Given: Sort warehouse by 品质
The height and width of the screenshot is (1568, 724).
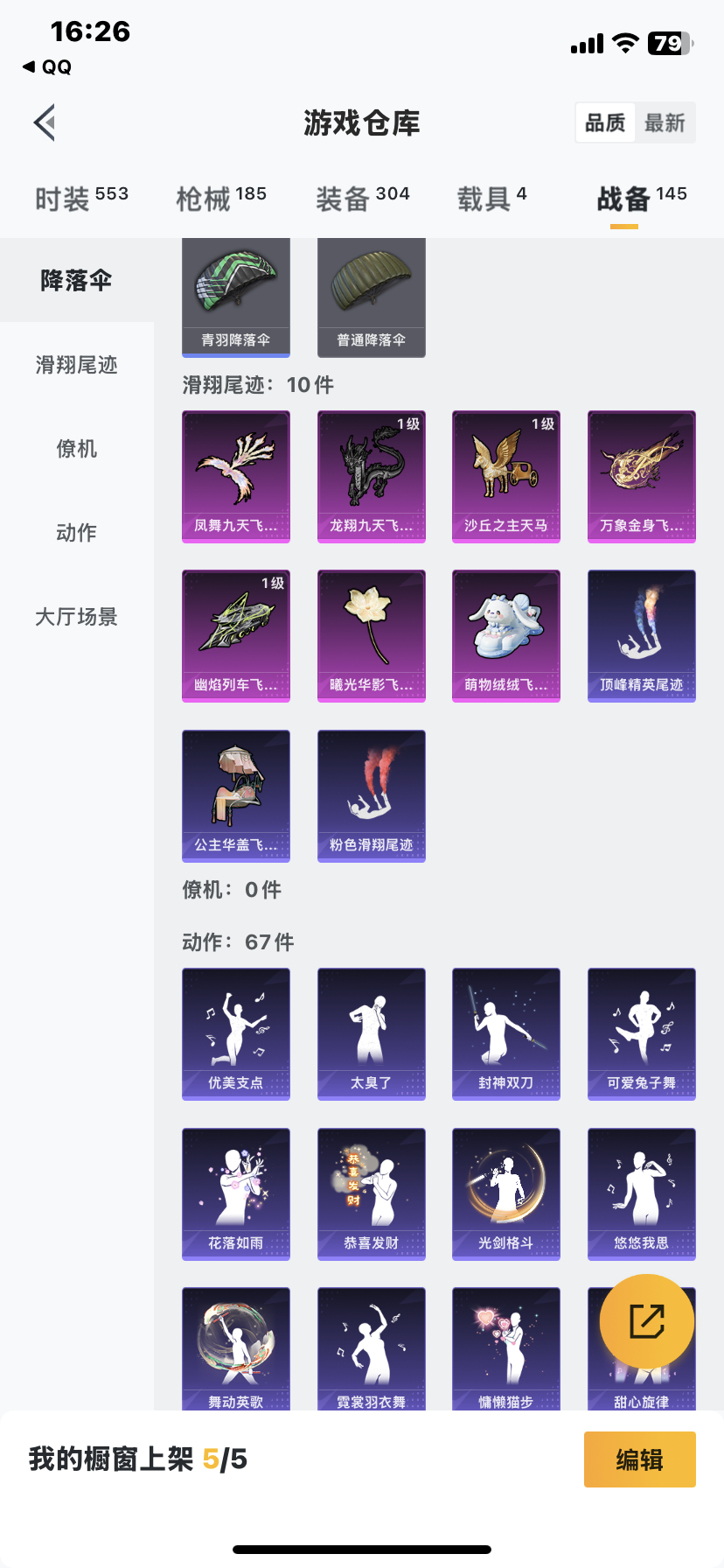Looking at the screenshot, I should point(605,123).
